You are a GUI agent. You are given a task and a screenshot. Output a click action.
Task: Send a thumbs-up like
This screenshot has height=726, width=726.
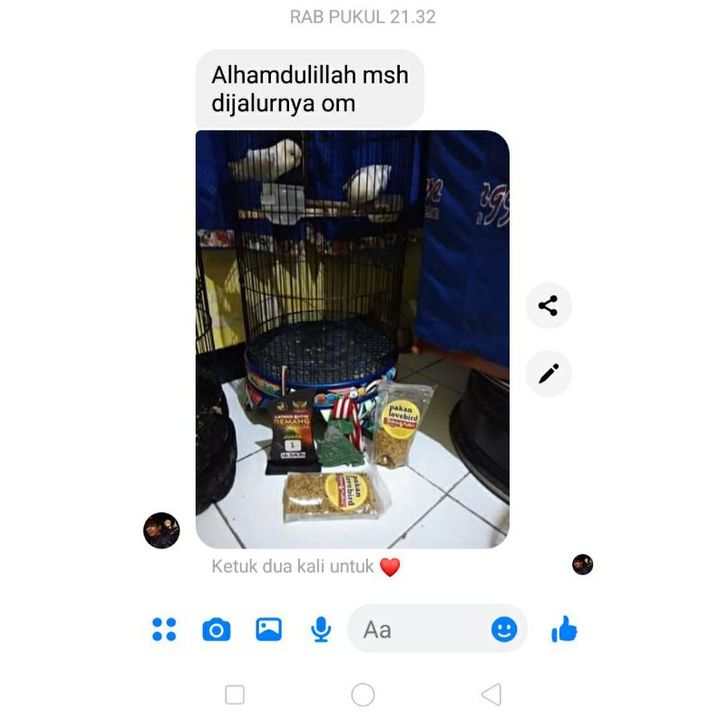[x=564, y=629]
